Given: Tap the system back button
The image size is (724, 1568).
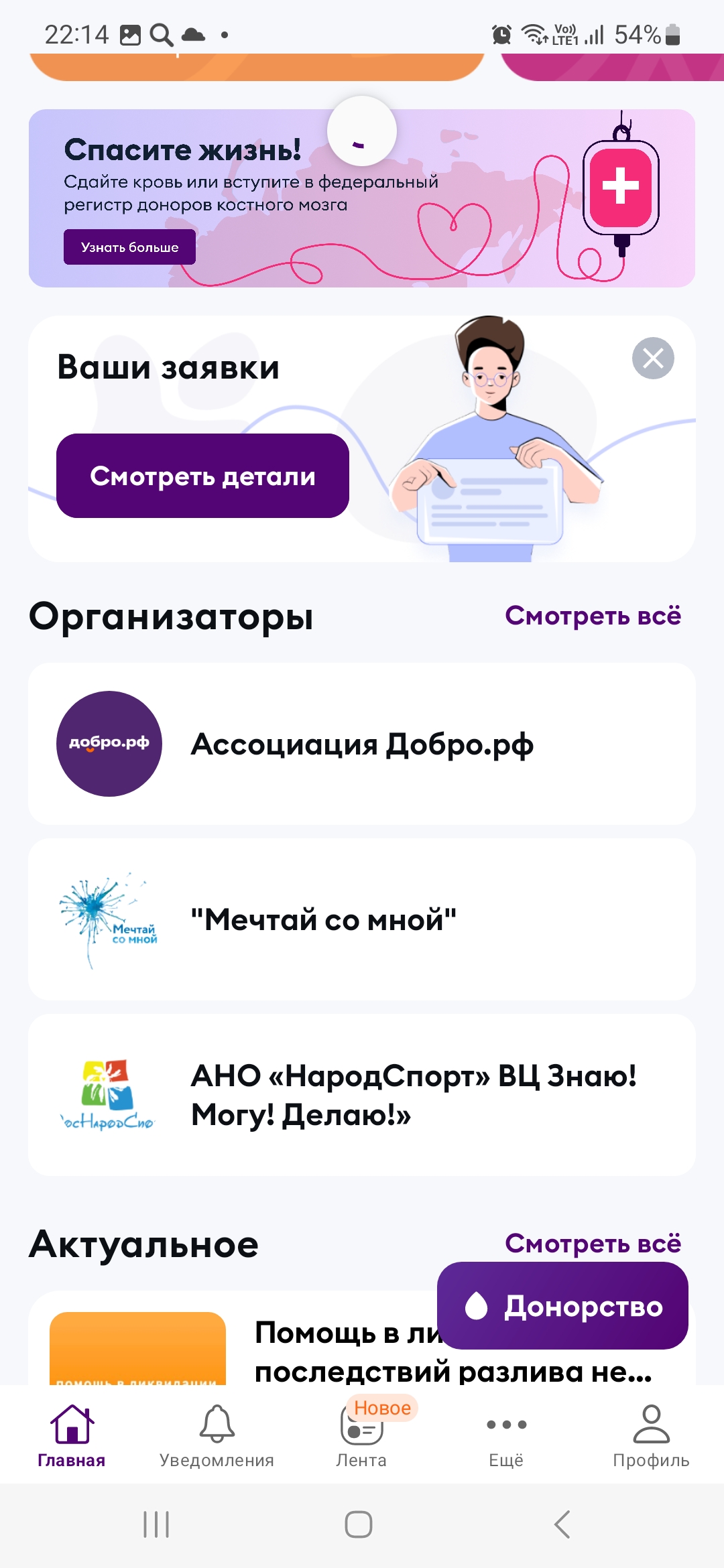Looking at the screenshot, I should click(562, 1524).
